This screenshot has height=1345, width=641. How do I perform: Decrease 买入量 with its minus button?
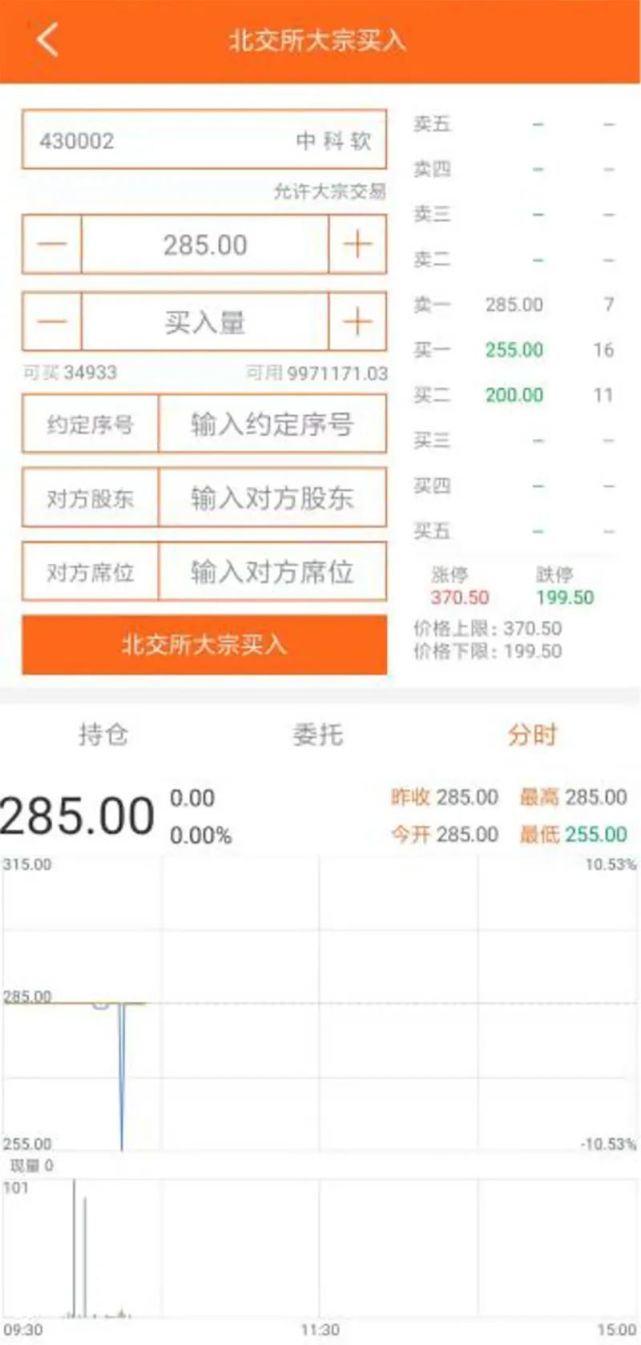(x=52, y=322)
